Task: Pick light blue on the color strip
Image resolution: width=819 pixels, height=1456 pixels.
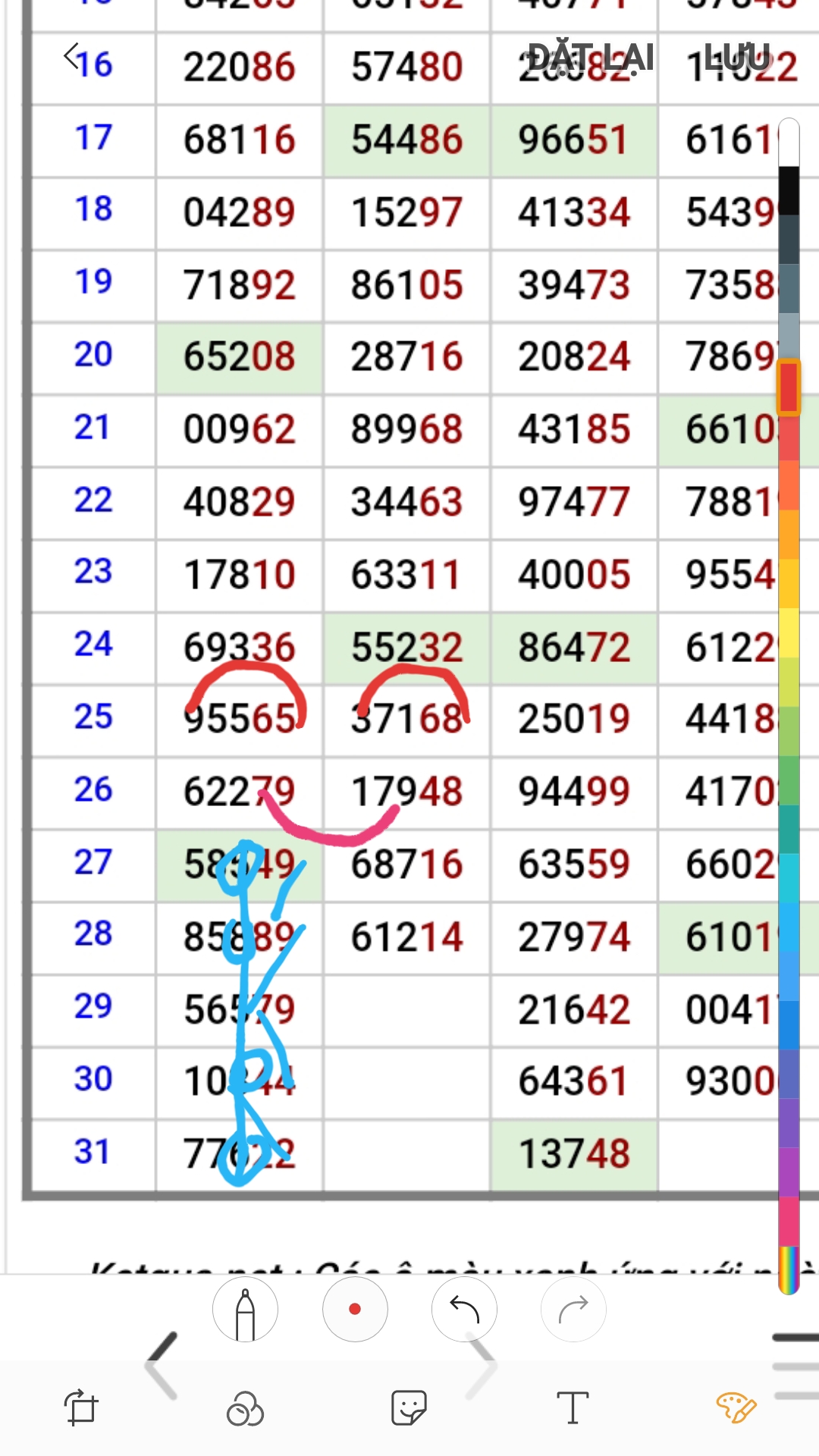Action: coord(789,927)
